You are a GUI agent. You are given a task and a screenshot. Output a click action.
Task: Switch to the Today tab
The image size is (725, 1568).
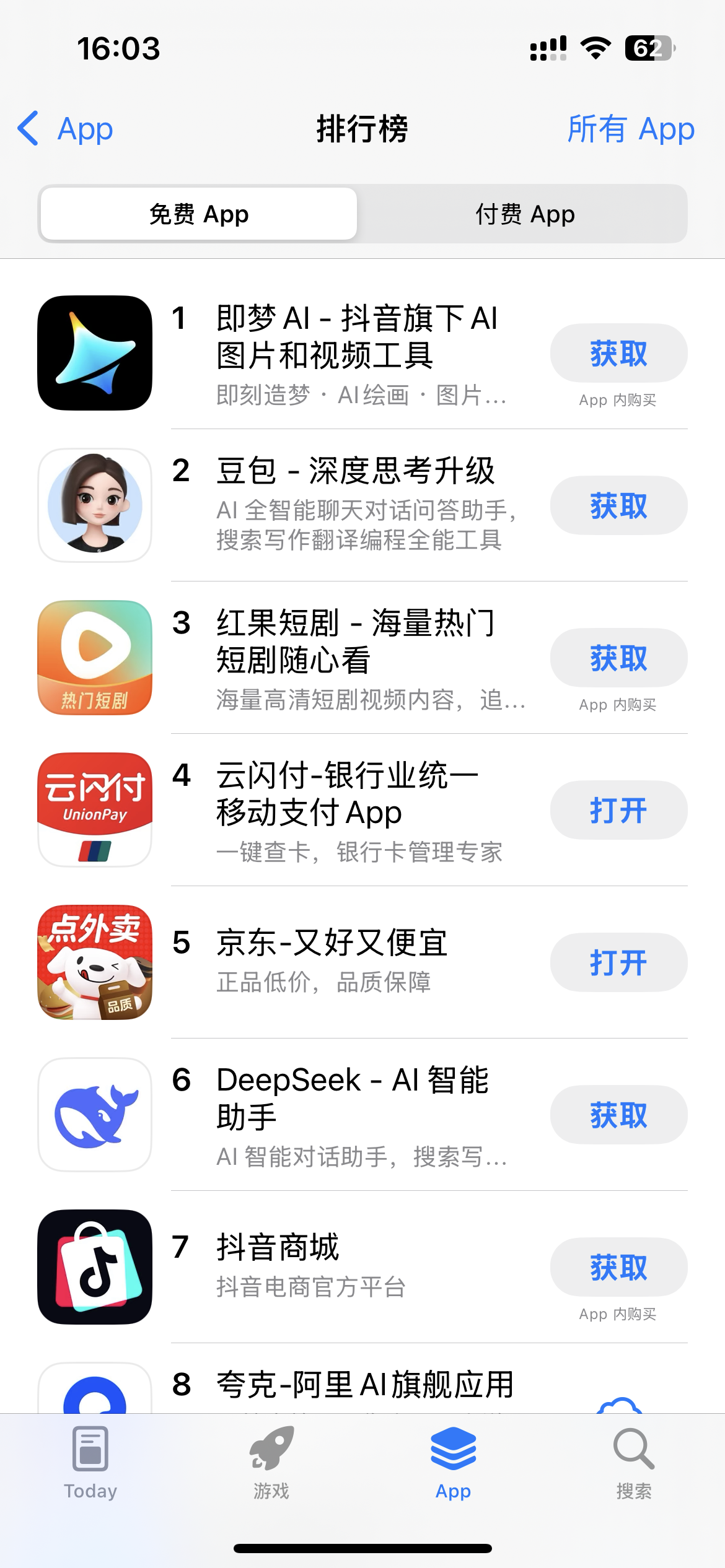click(90, 1463)
